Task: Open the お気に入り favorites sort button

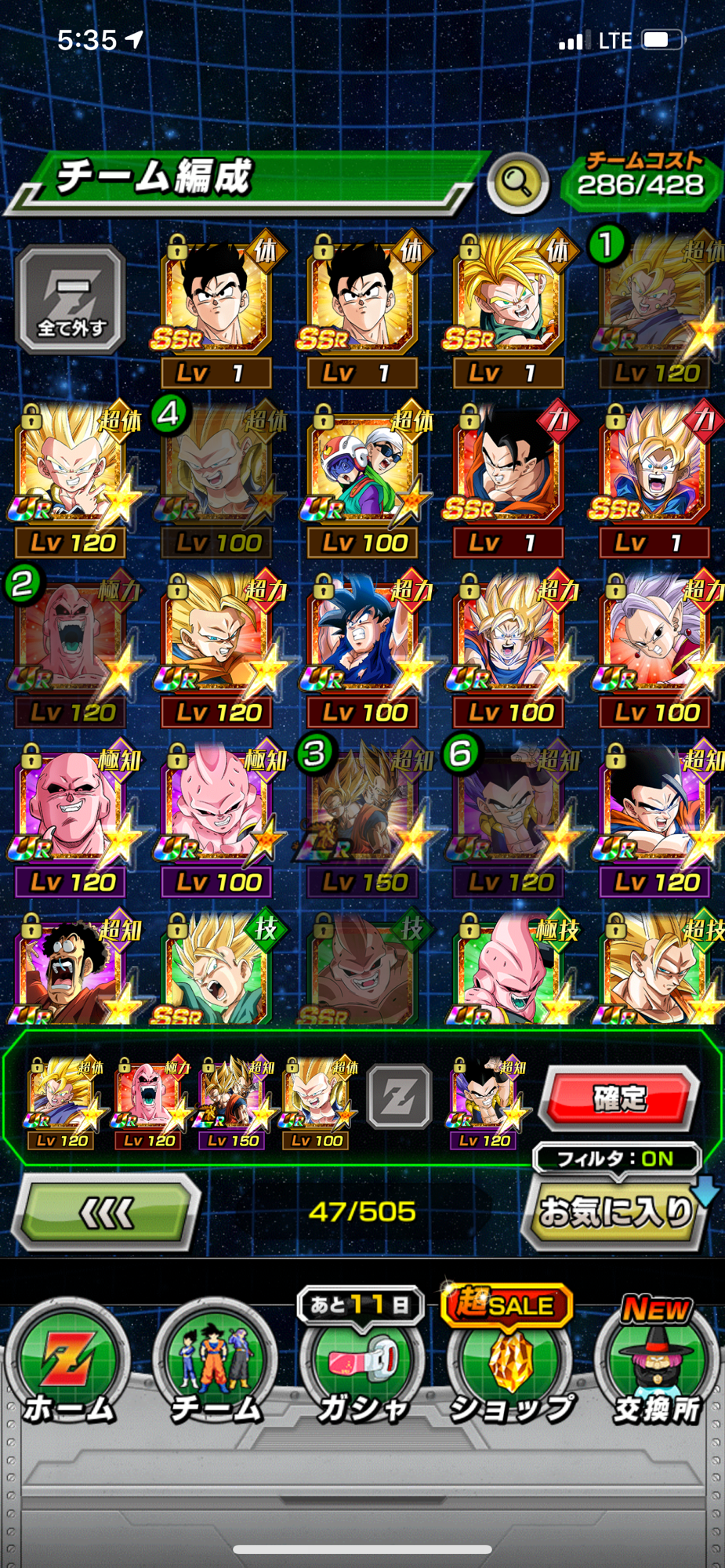Action: pyautogui.click(x=616, y=1212)
